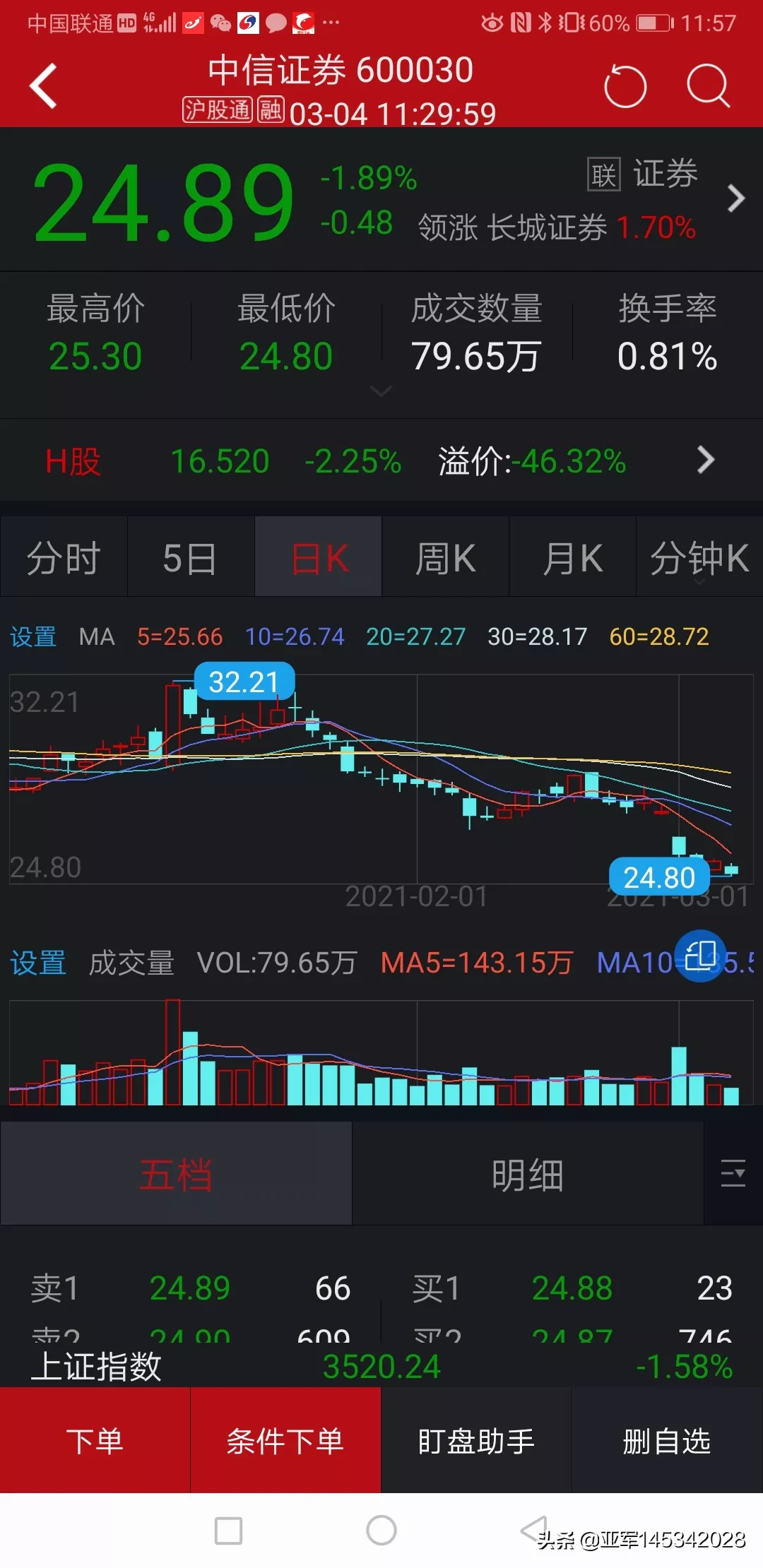The height and width of the screenshot is (1568, 763).
Task: Switch to the 月K chart tab
Action: point(572,558)
